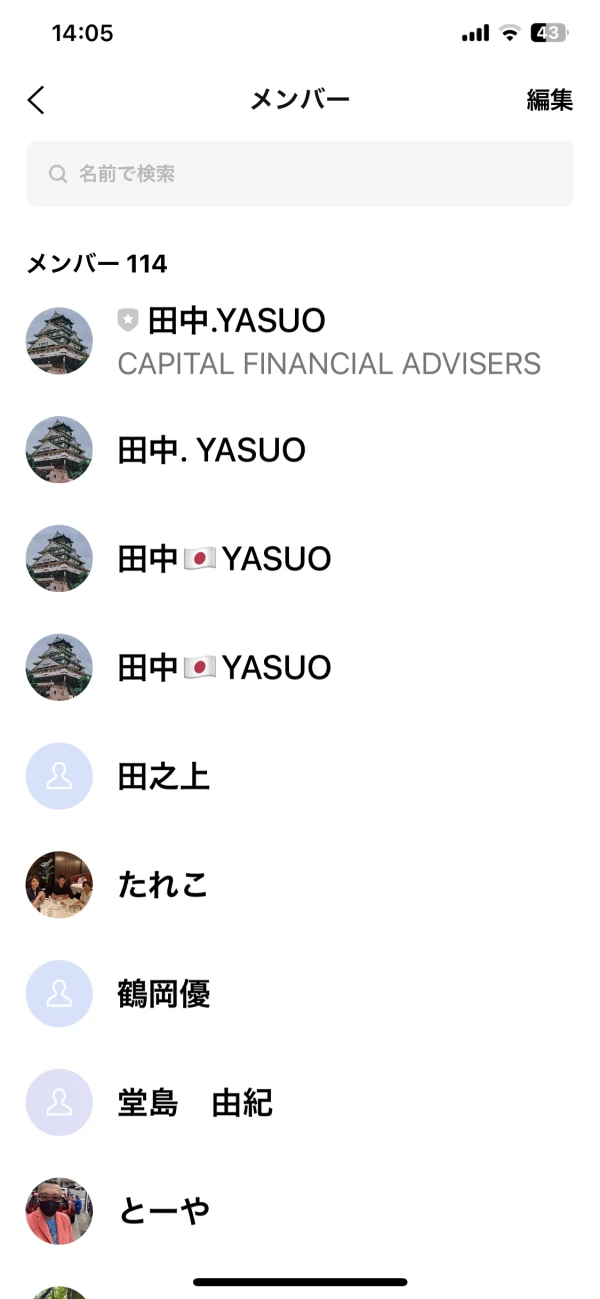Screen dimensions: 600x1299
Task: Open 田中.YASUO with CAPITAL FINANCIAL ADVISERS subtitle
Action: 300,341
